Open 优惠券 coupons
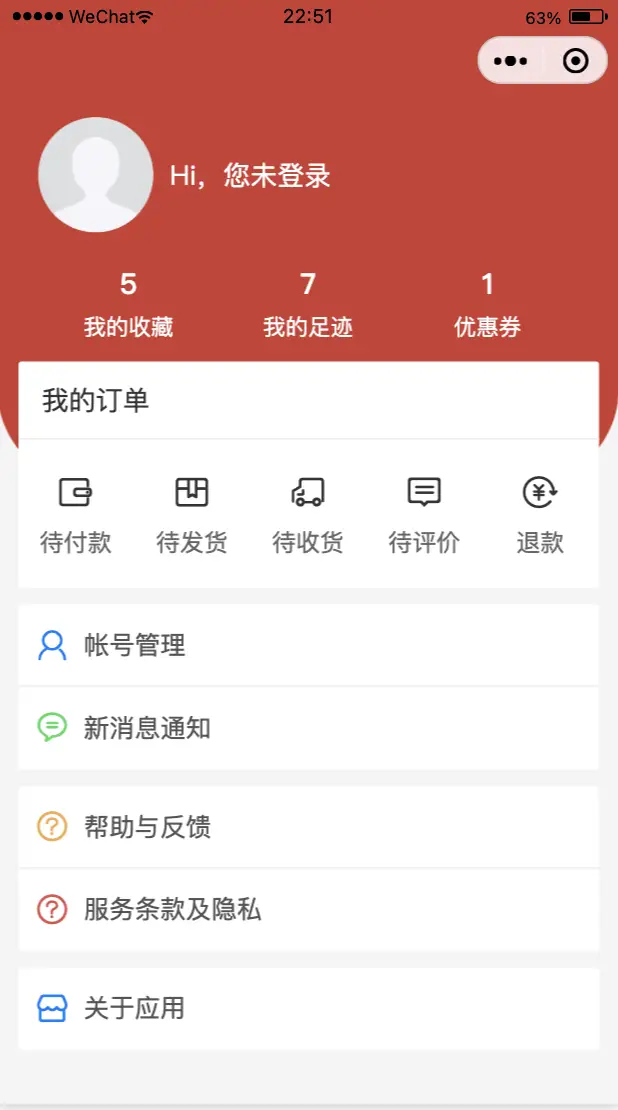The width and height of the screenshot is (618, 1110). click(487, 304)
